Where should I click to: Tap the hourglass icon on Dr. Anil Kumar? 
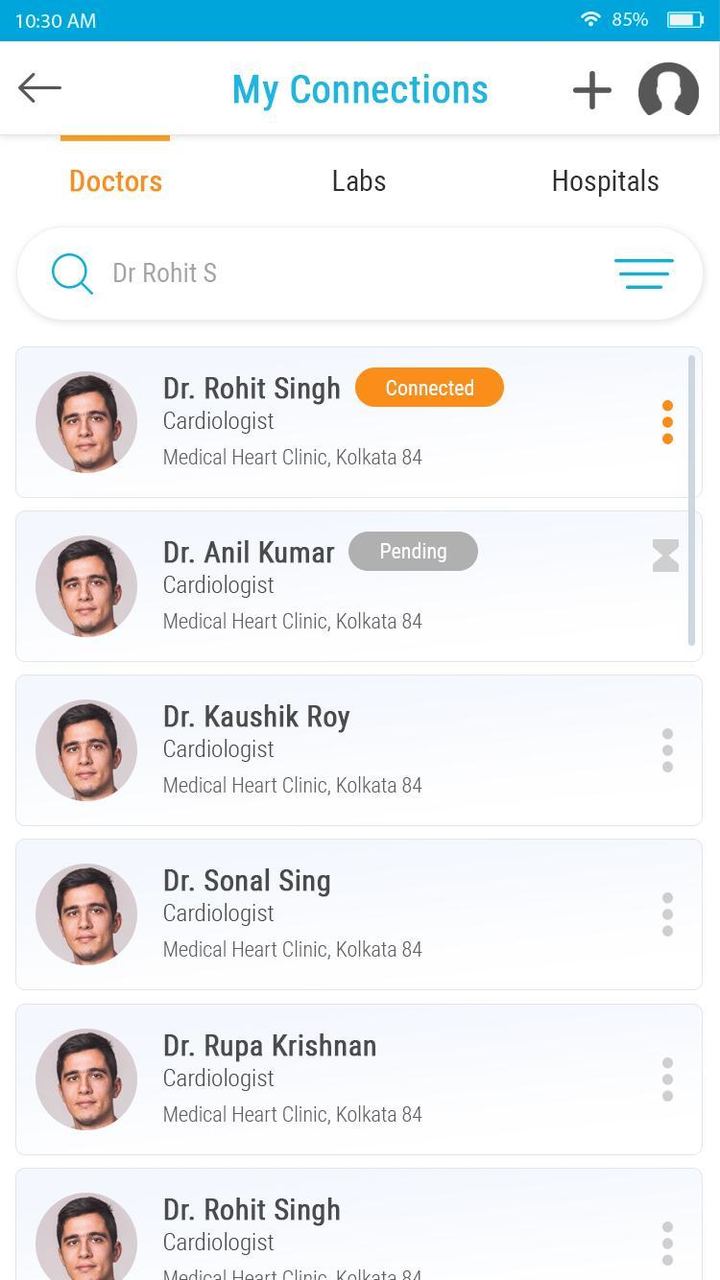(x=667, y=556)
